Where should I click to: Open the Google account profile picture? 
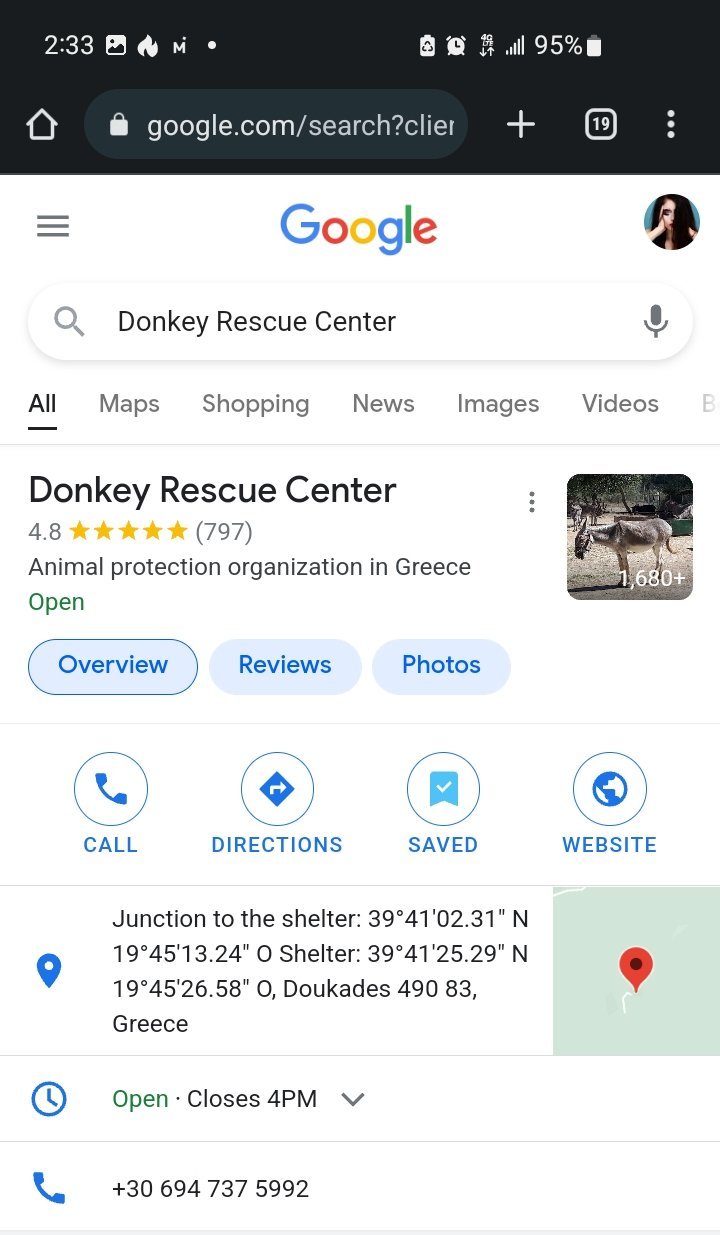671,222
